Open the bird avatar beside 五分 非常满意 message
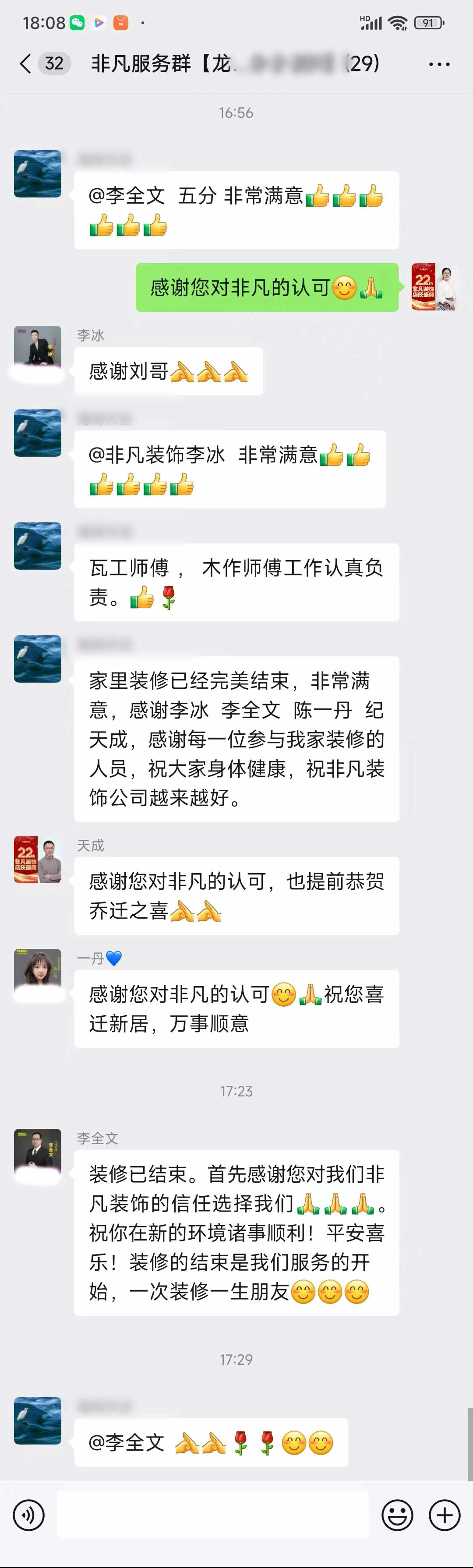 coord(38,173)
